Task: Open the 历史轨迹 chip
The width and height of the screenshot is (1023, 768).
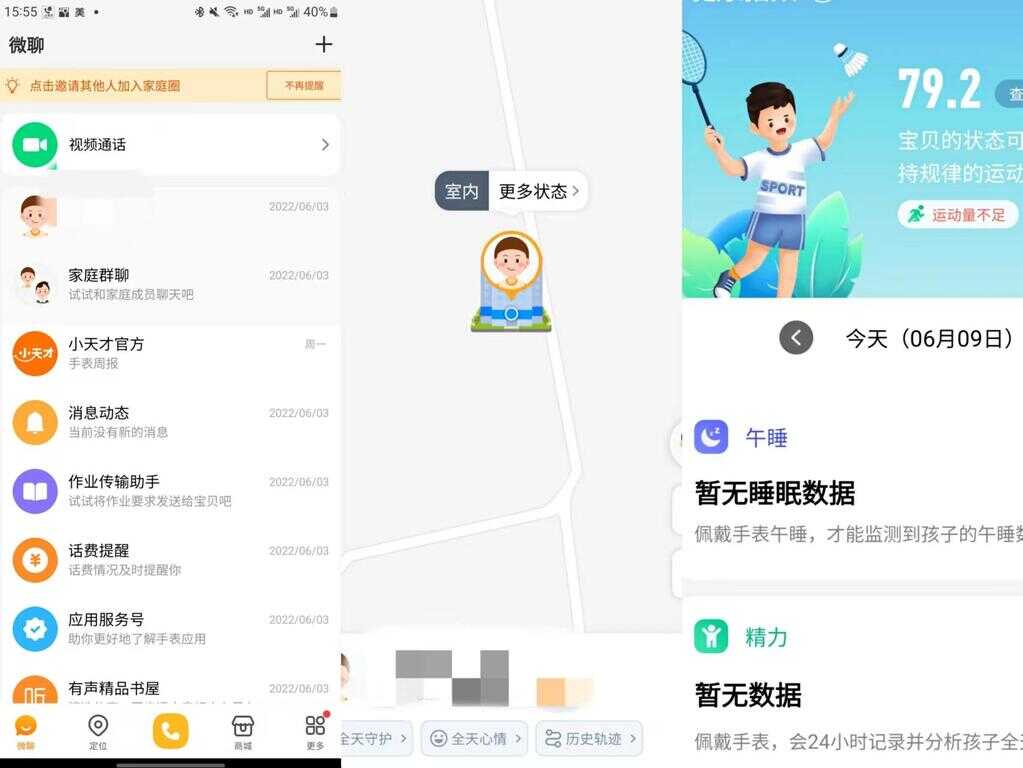Action: click(x=588, y=739)
